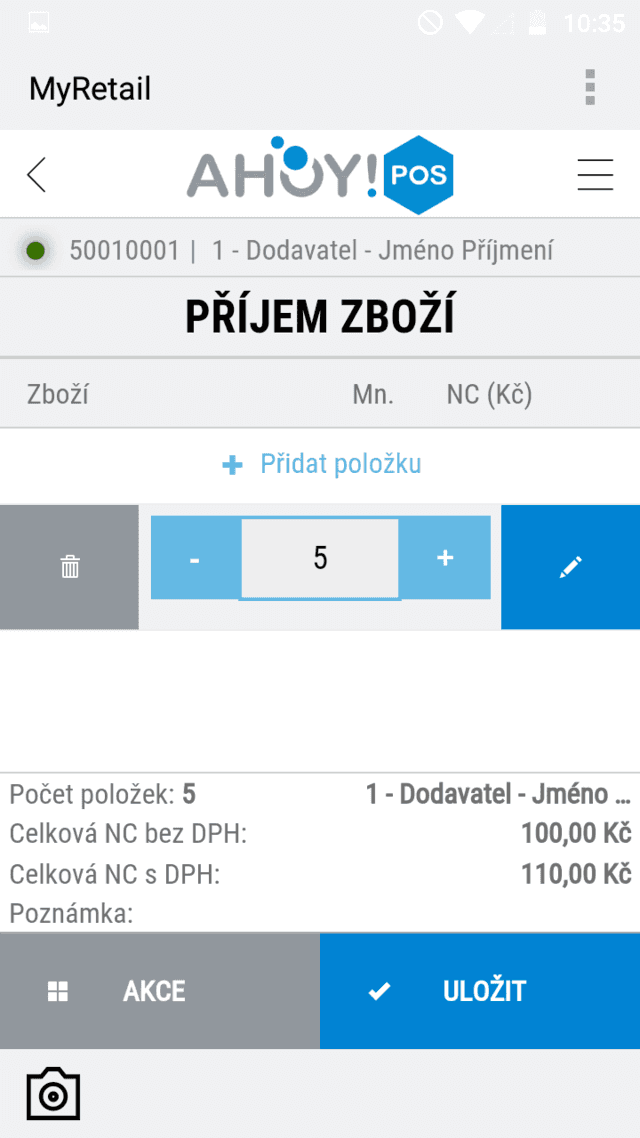Save the receipt with ULOŽIT
Image resolution: width=640 pixels, height=1138 pixels.
pyautogui.click(x=480, y=991)
